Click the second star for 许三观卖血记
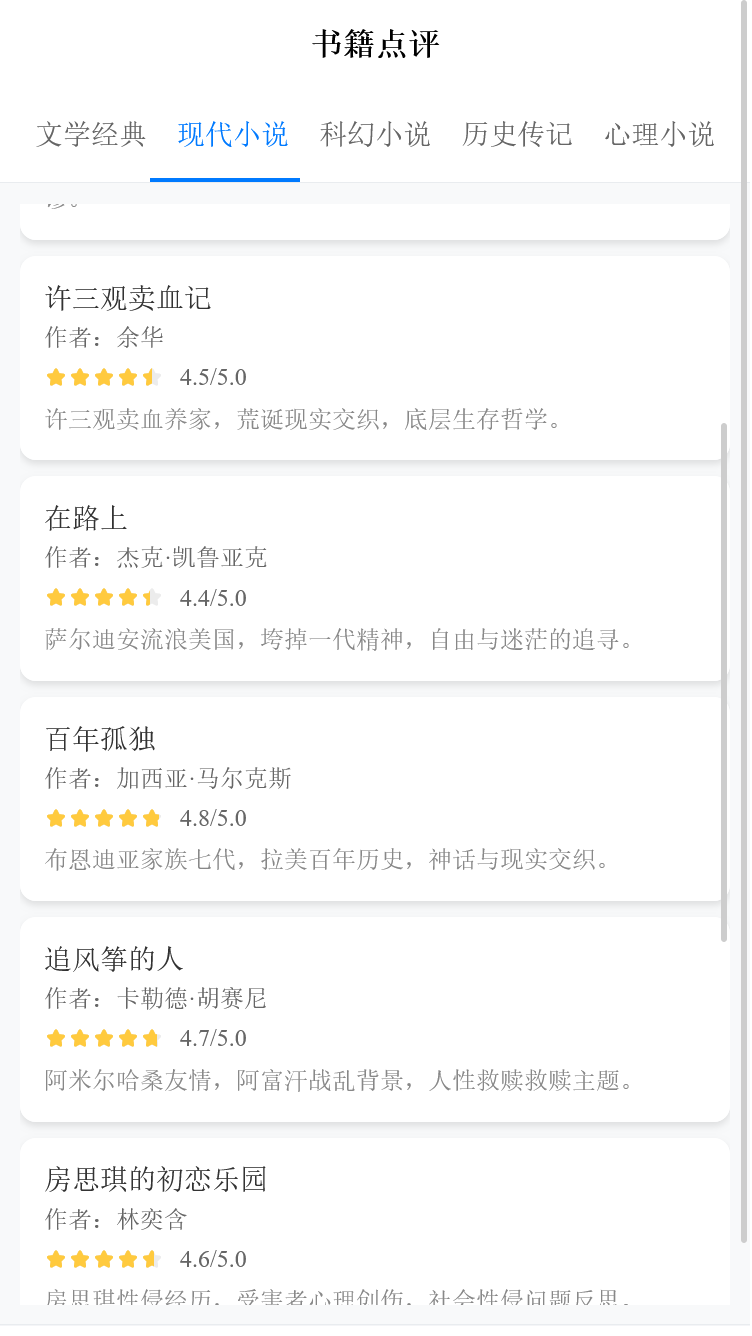 (x=79, y=377)
